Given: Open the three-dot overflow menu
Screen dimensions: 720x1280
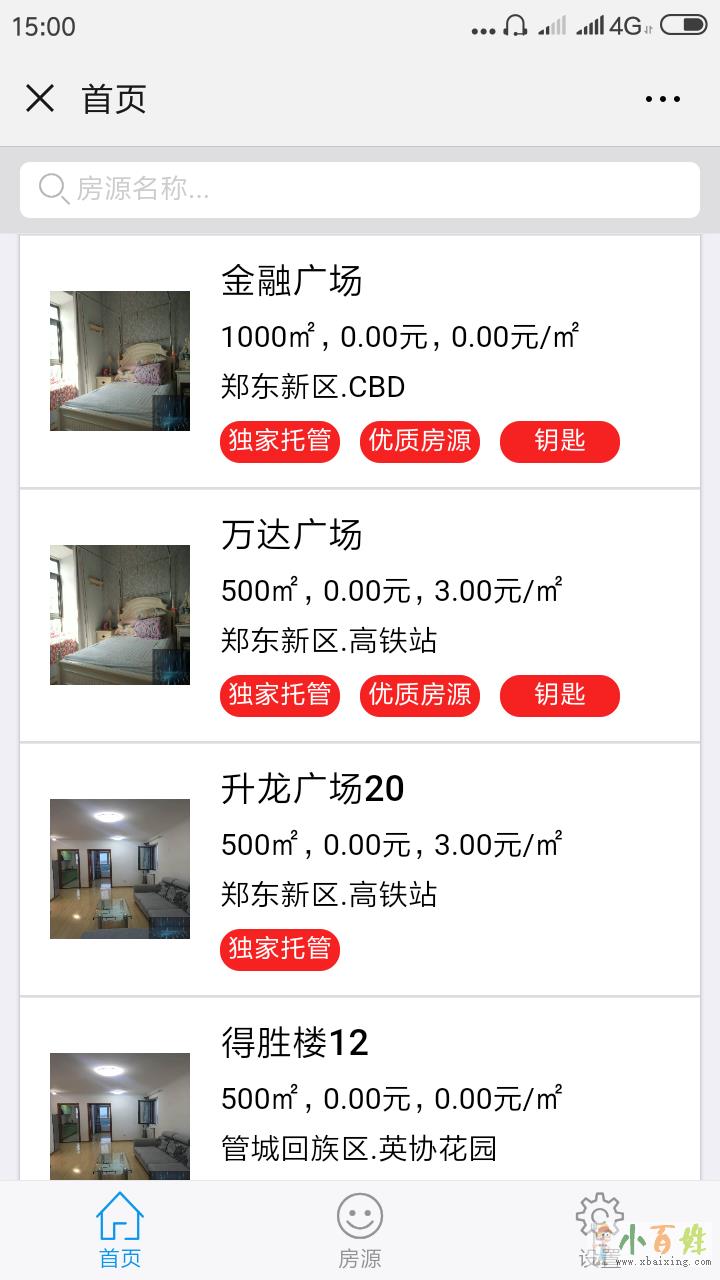Looking at the screenshot, I should (x=662, y=99).
